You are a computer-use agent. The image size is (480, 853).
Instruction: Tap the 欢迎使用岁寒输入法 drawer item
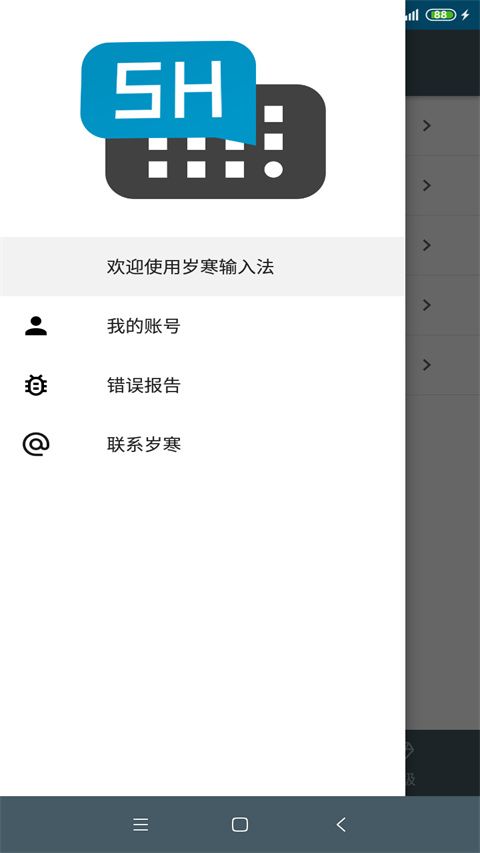coord(202,267)
